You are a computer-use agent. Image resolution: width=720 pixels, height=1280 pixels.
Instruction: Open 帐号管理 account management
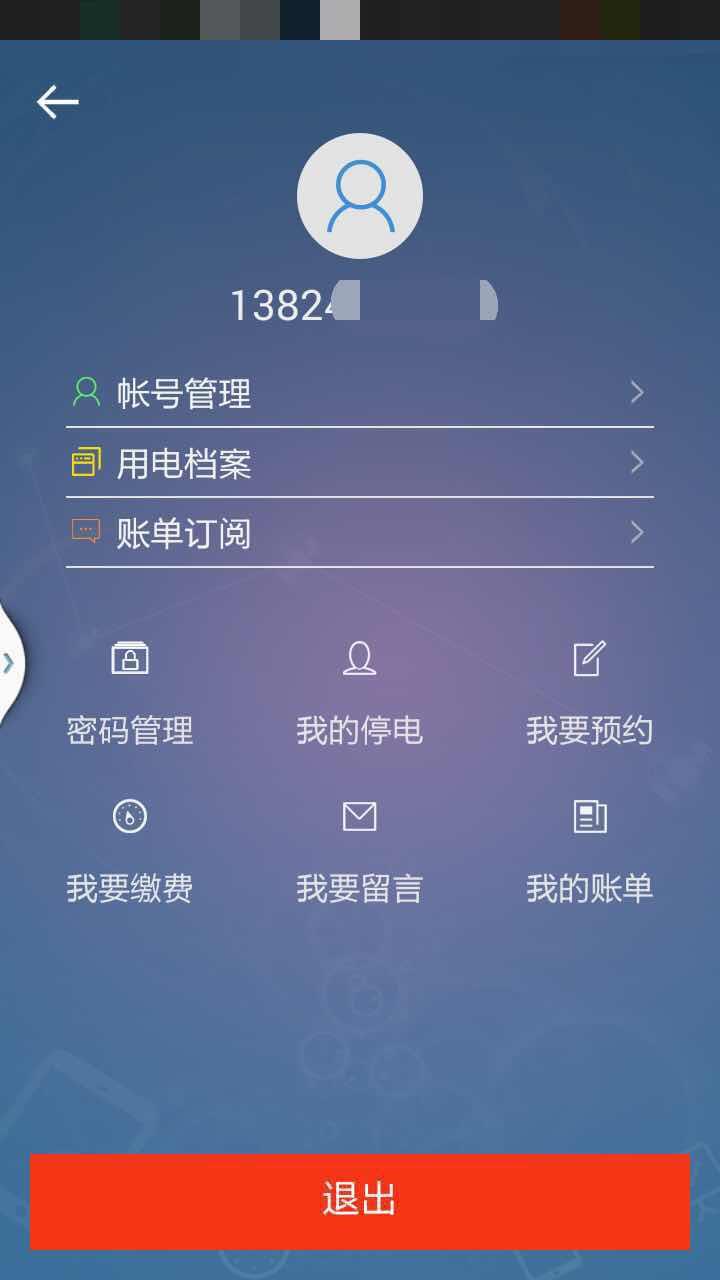360,393
